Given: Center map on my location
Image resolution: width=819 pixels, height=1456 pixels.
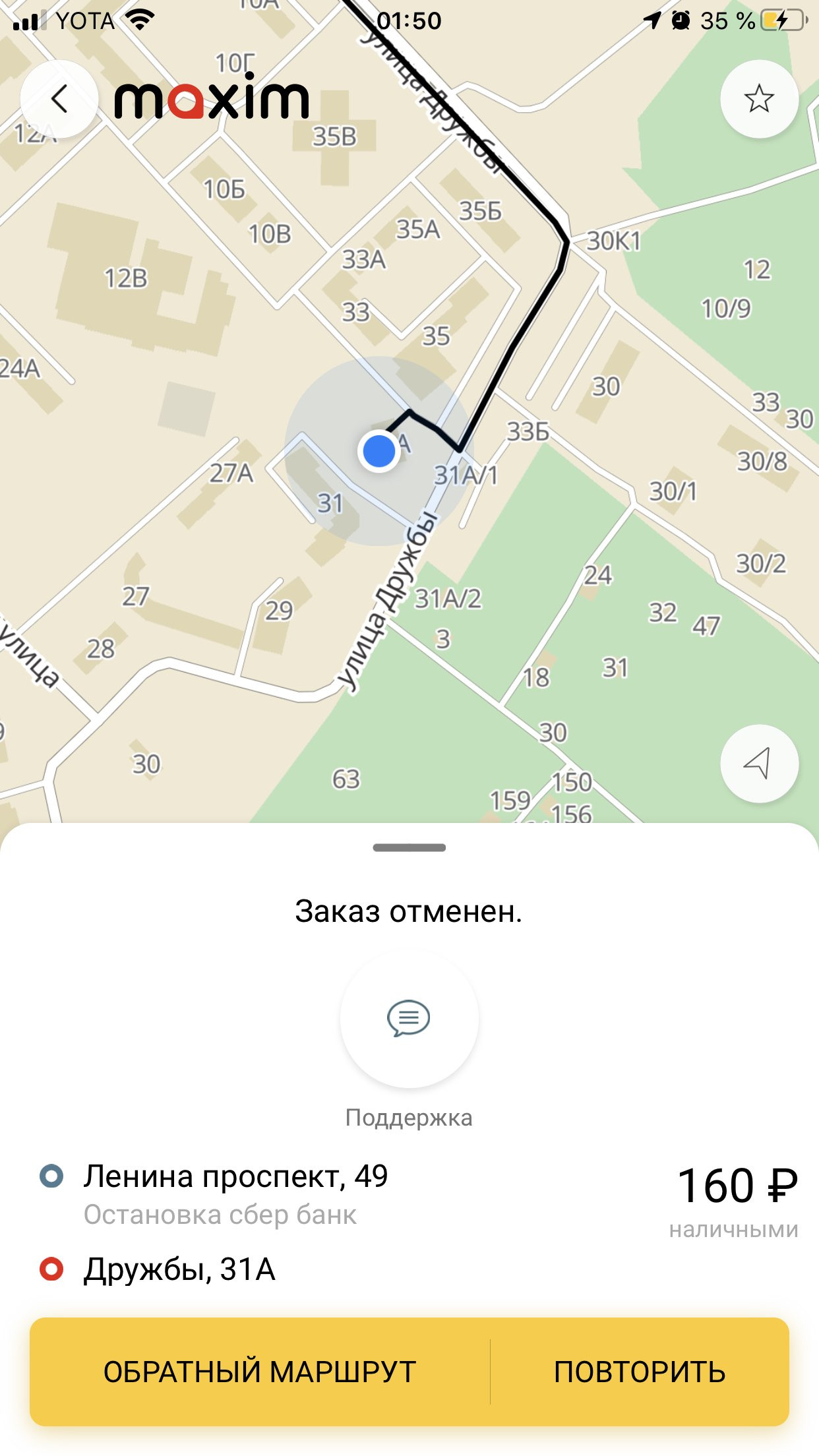Looking at the screenshot, I should [759, 764].
